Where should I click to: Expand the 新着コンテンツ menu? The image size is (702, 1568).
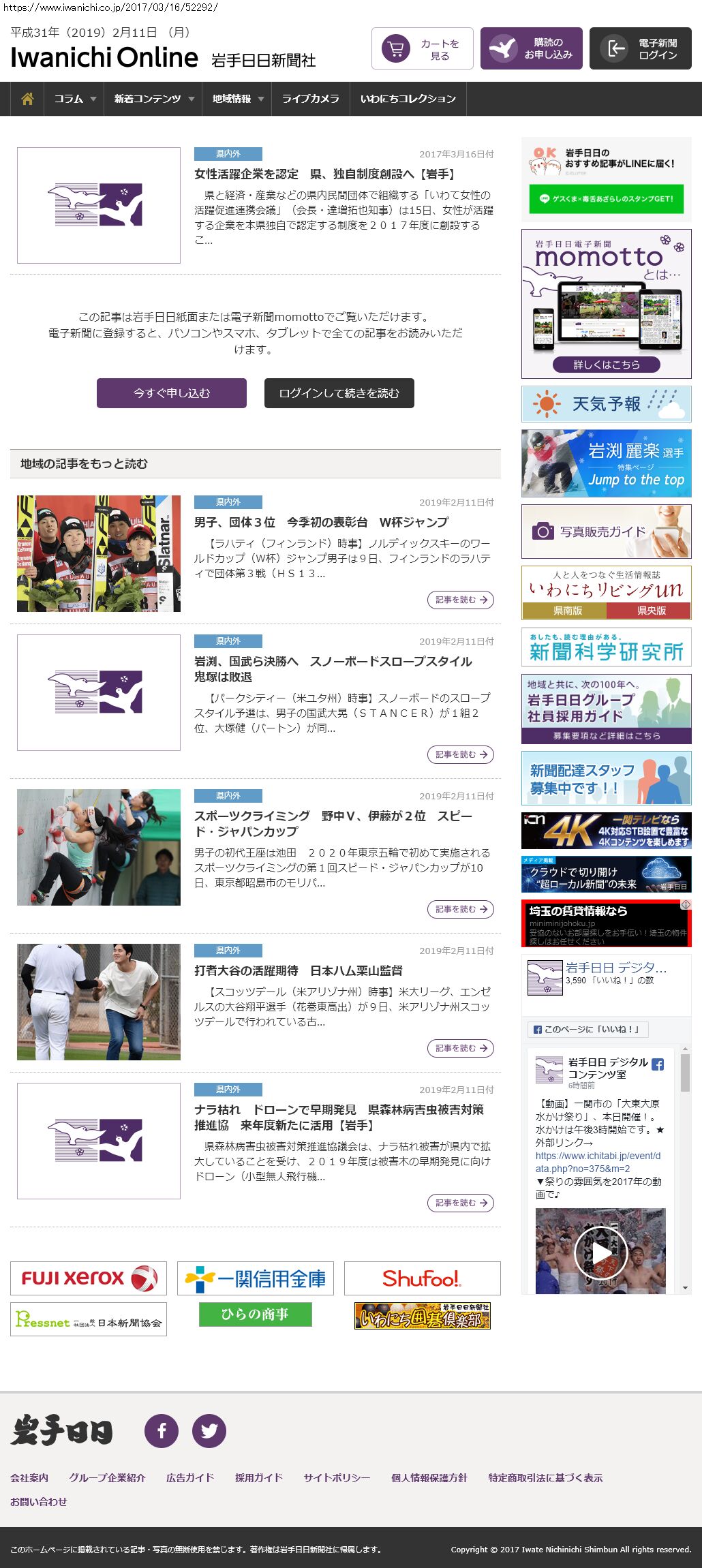(x=153, y=99)
